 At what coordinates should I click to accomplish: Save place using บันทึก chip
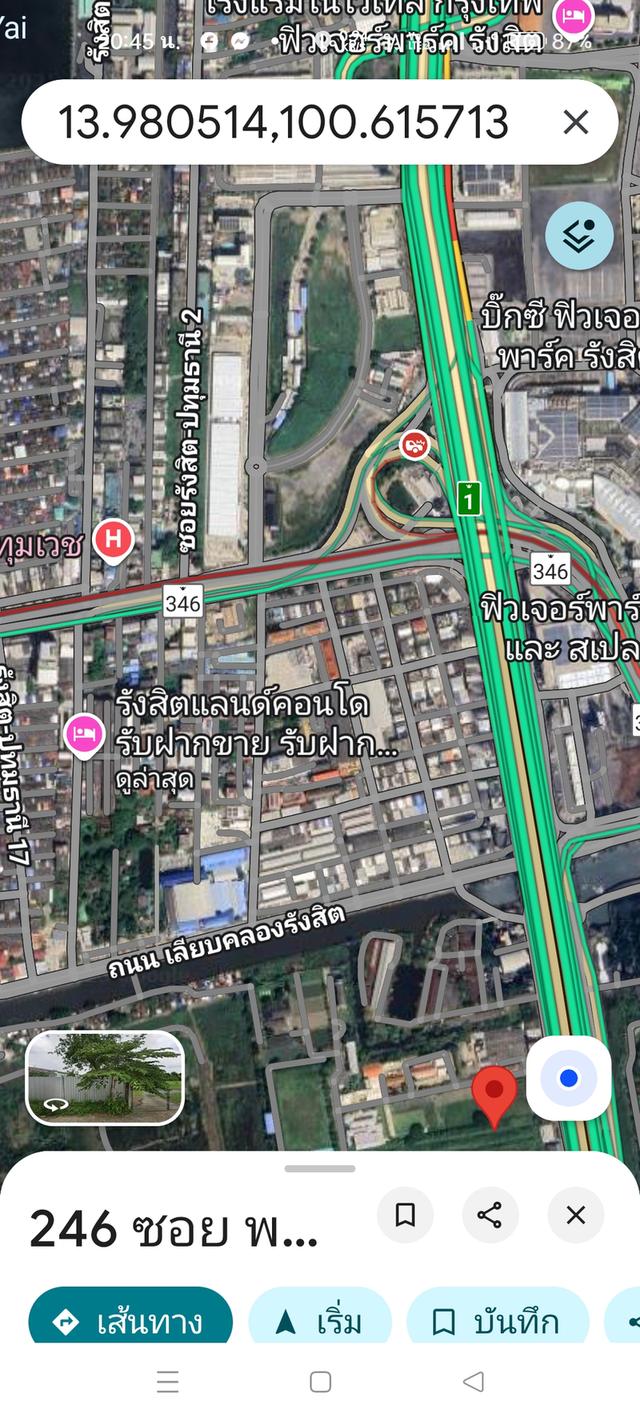(x=497, y=1322)
